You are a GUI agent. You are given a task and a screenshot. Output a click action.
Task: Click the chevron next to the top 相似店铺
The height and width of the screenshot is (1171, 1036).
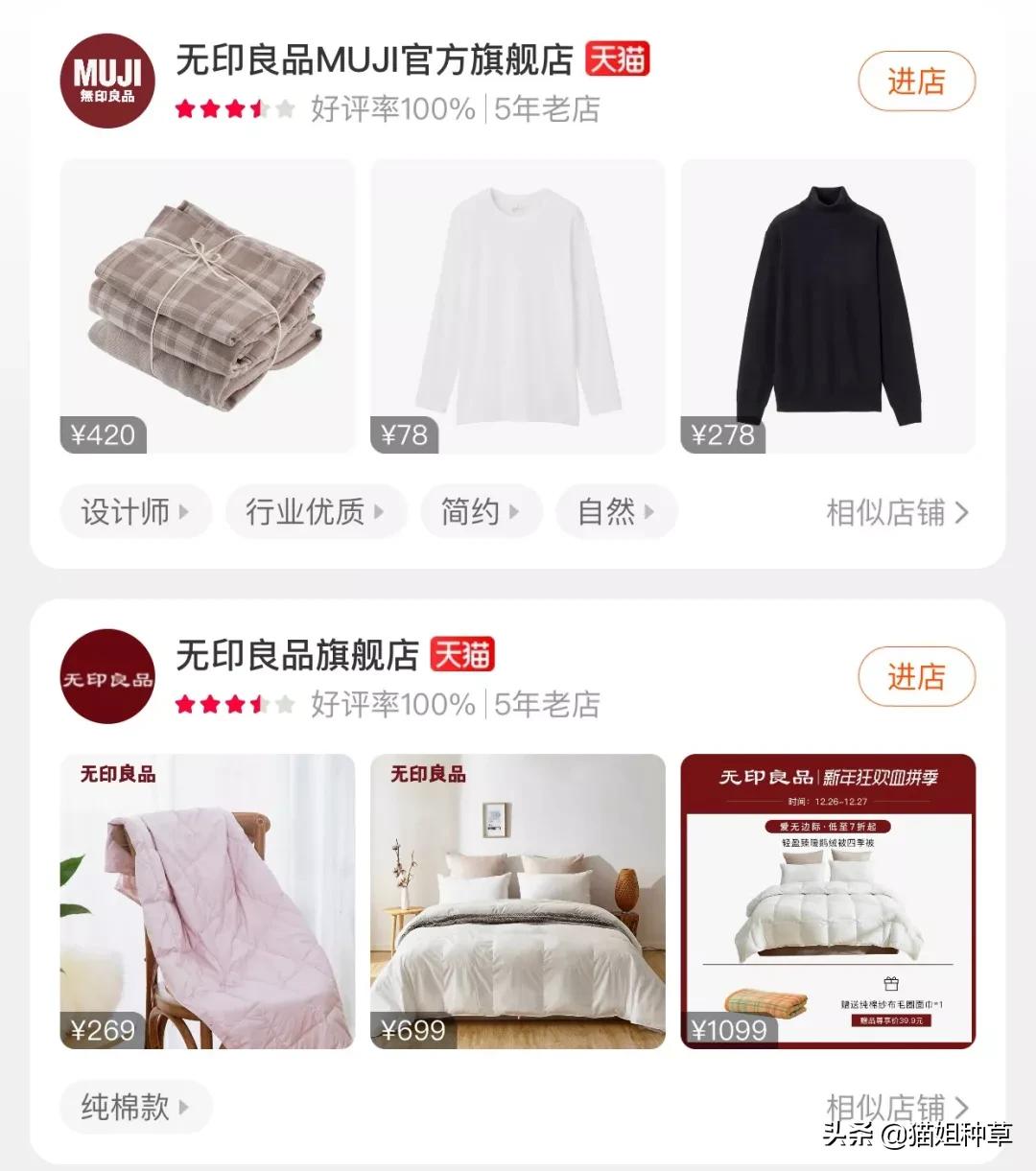coord(962,513)
